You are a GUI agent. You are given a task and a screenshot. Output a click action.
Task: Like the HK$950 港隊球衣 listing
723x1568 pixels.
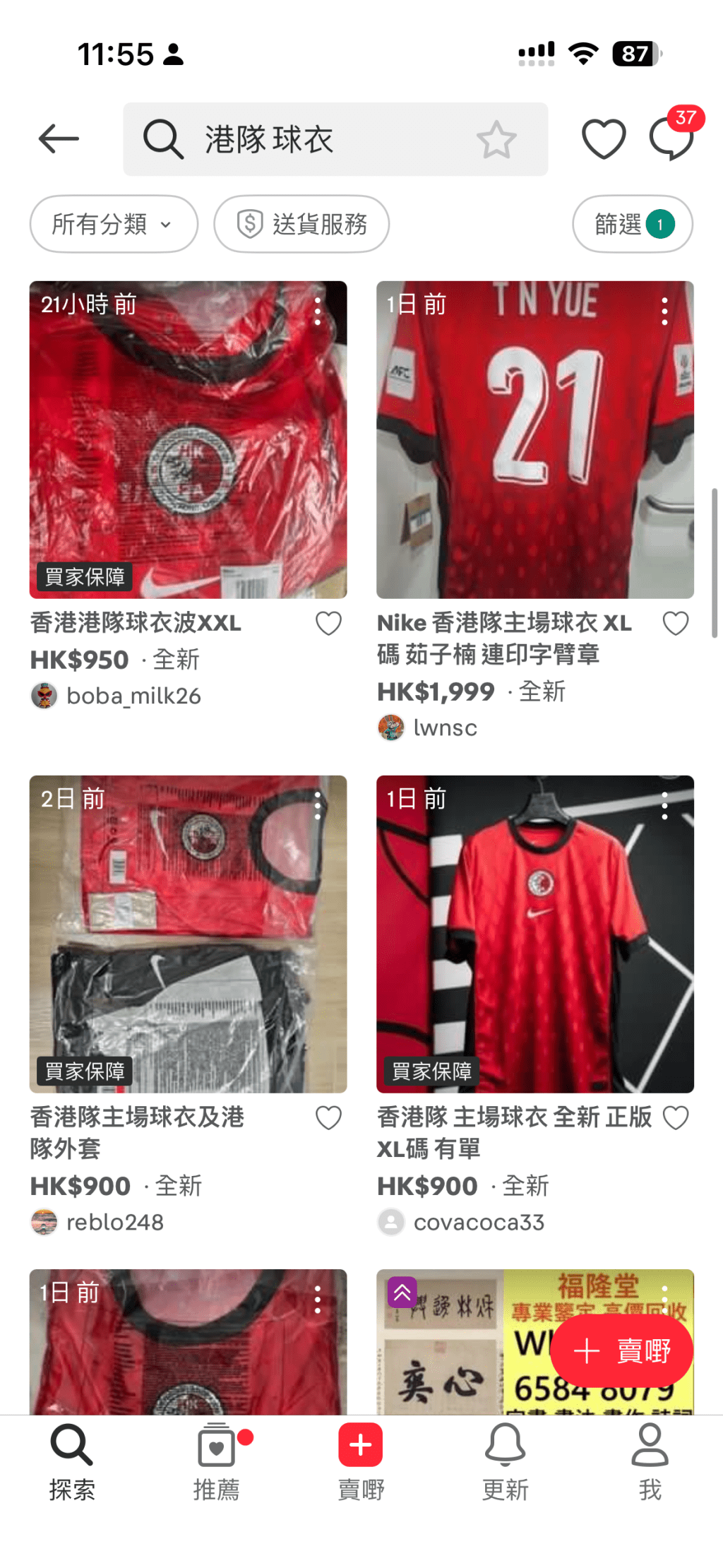pyautogui.click(x=328, y=622)
